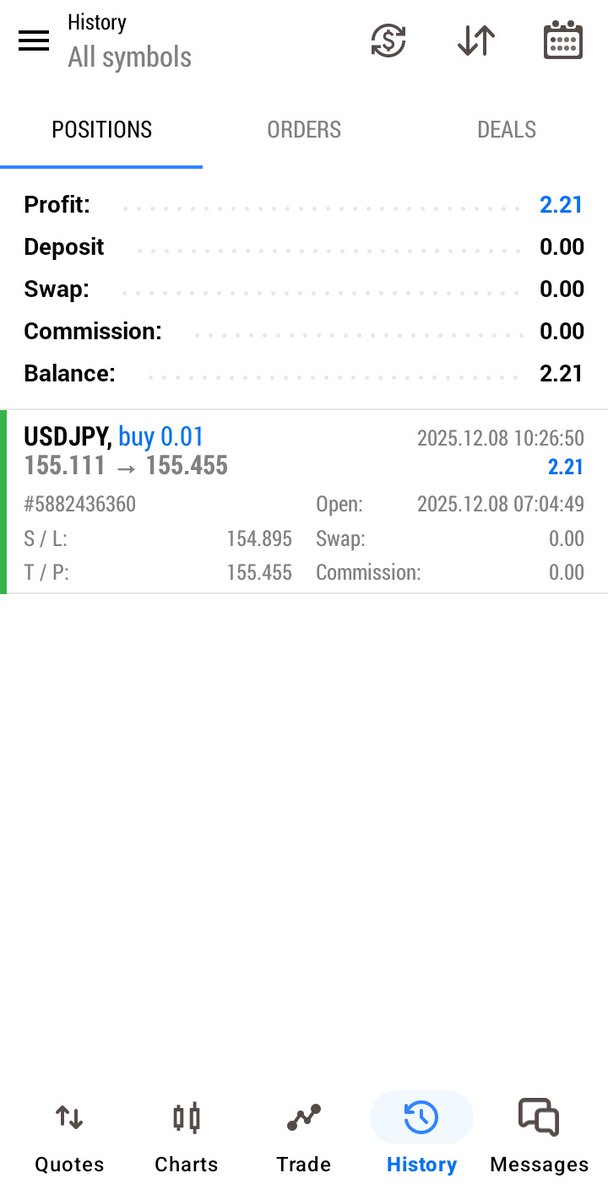608x1200 pixels.
Task: Choose a date range with calendar icon
Action: click(563, 40)
